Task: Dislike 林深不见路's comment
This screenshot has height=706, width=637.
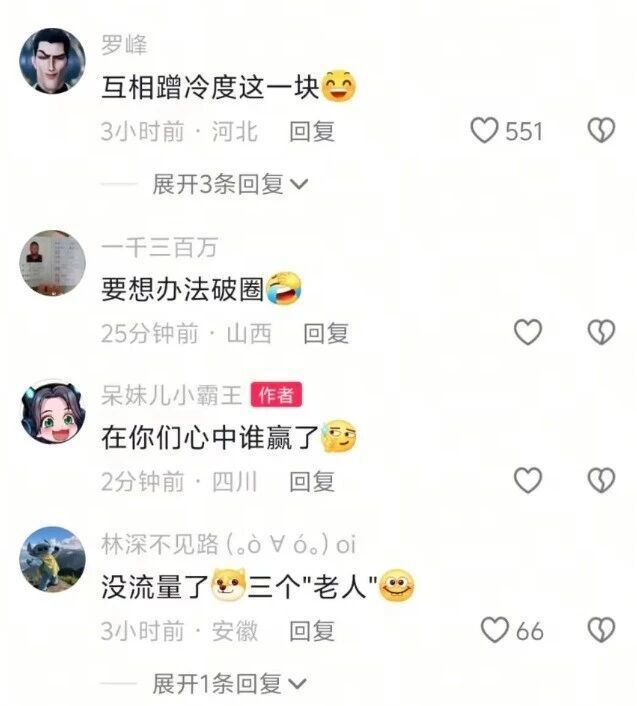Action: (x=600, y=631)
